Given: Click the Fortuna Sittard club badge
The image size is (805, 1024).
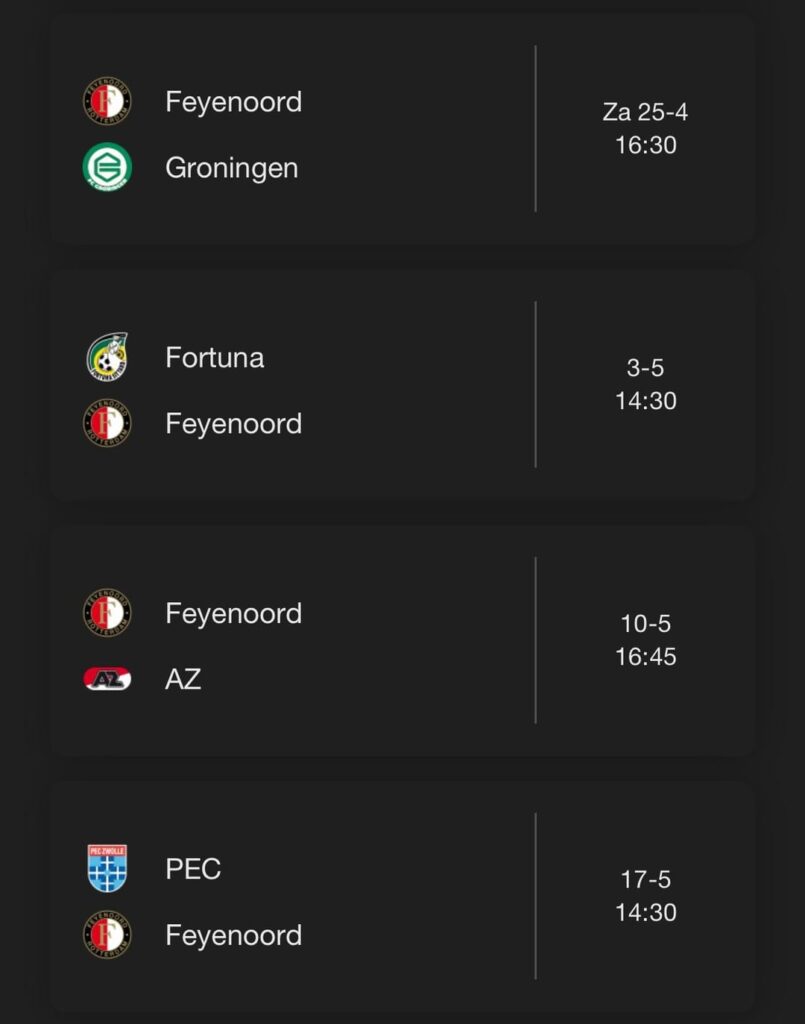Looking at the screenshot, I should point(107,357).
